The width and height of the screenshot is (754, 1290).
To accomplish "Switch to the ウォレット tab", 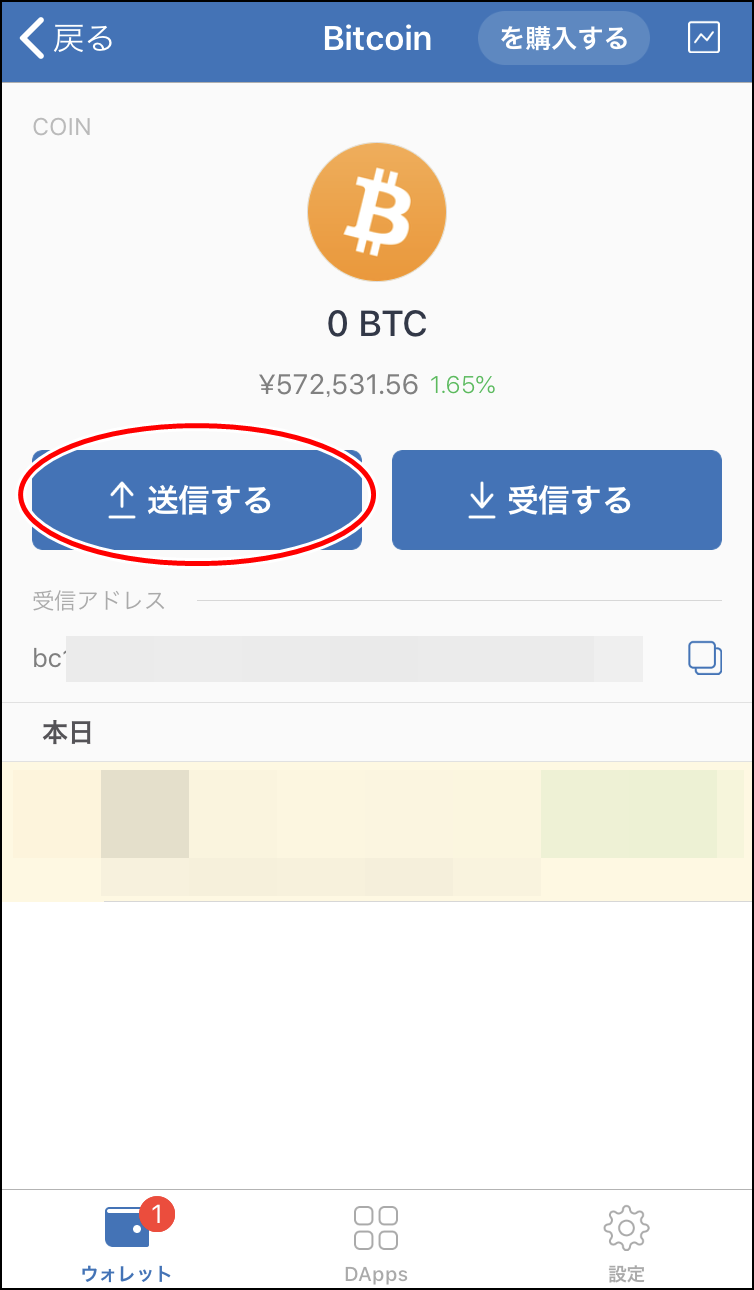I will point(127,1242).
